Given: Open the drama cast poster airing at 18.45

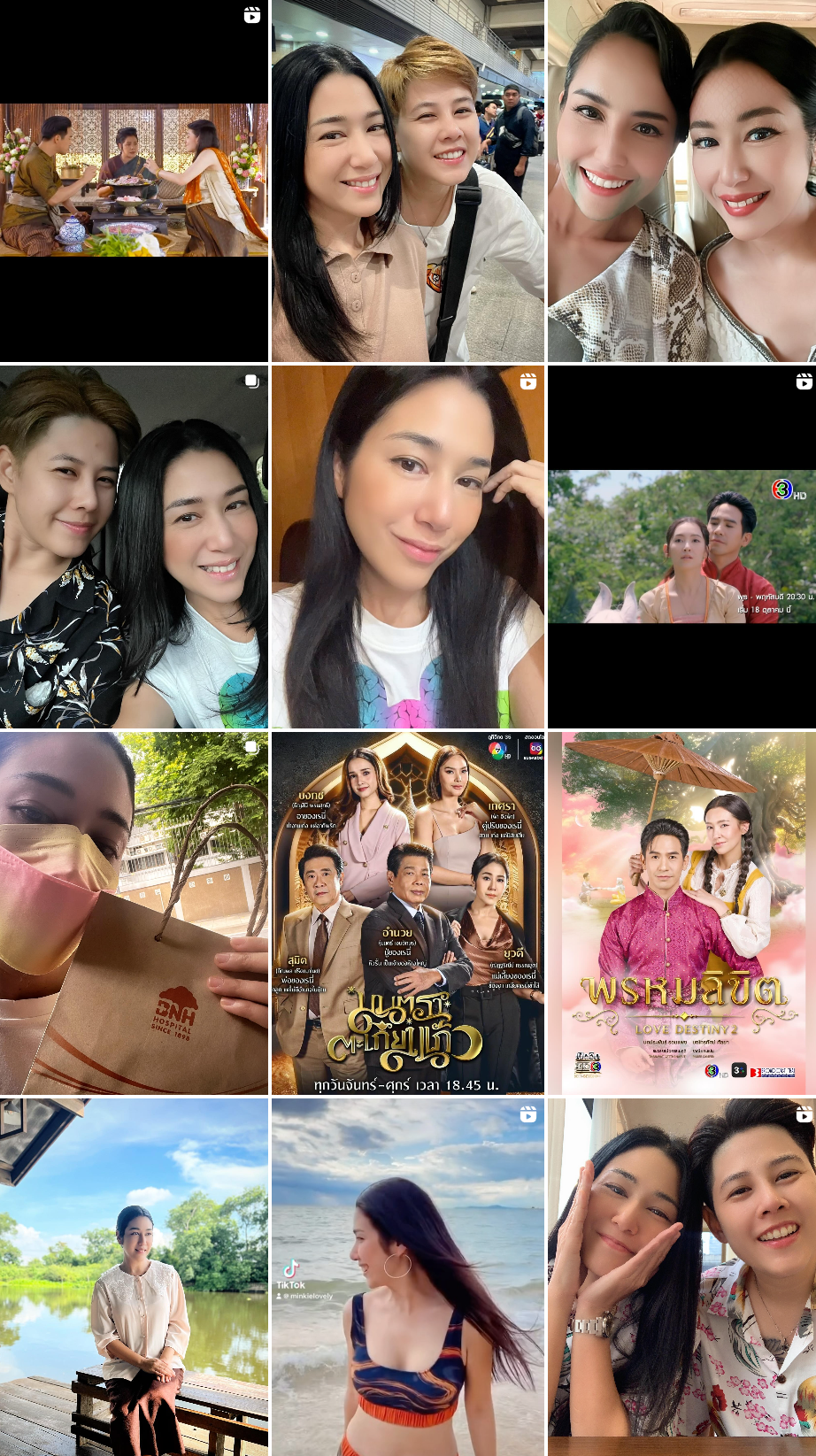Looking at the screenshot, I should pyautogui.click(x=408, y=913).
